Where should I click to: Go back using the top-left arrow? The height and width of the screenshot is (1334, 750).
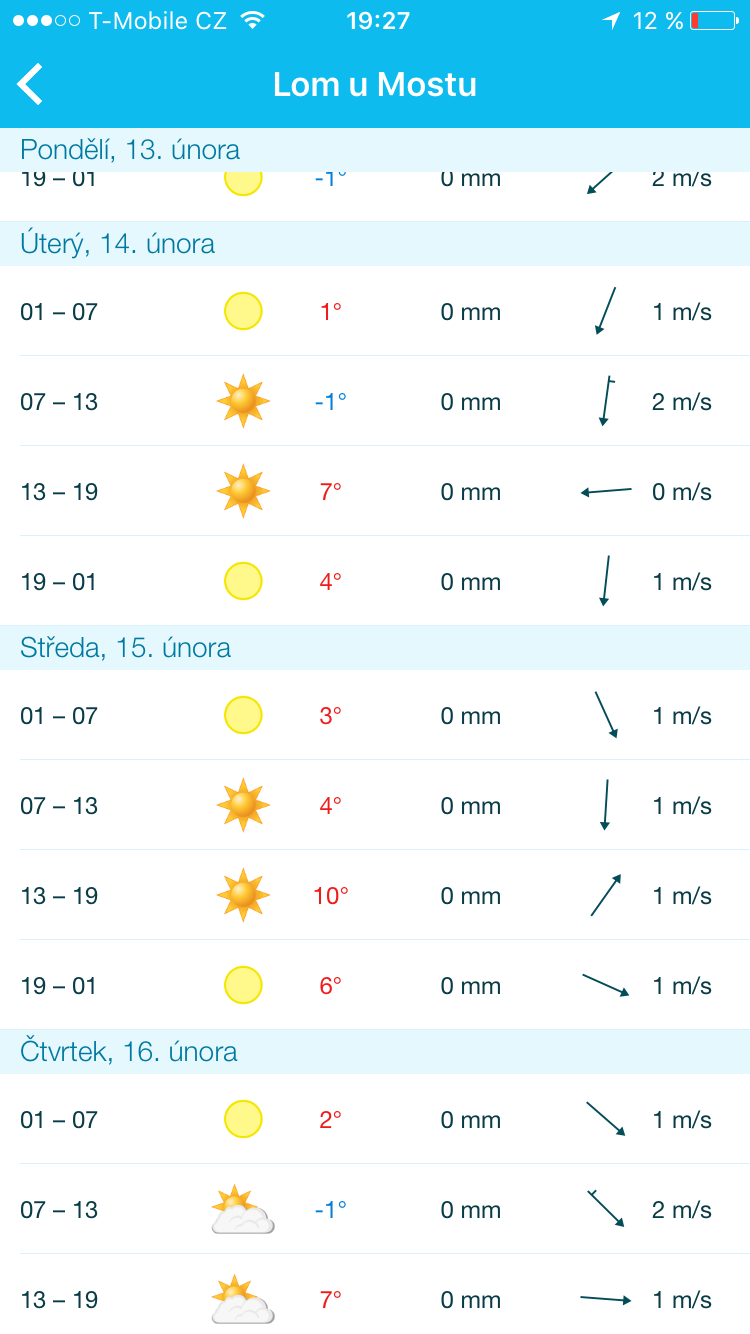click(x=30, y=84)
